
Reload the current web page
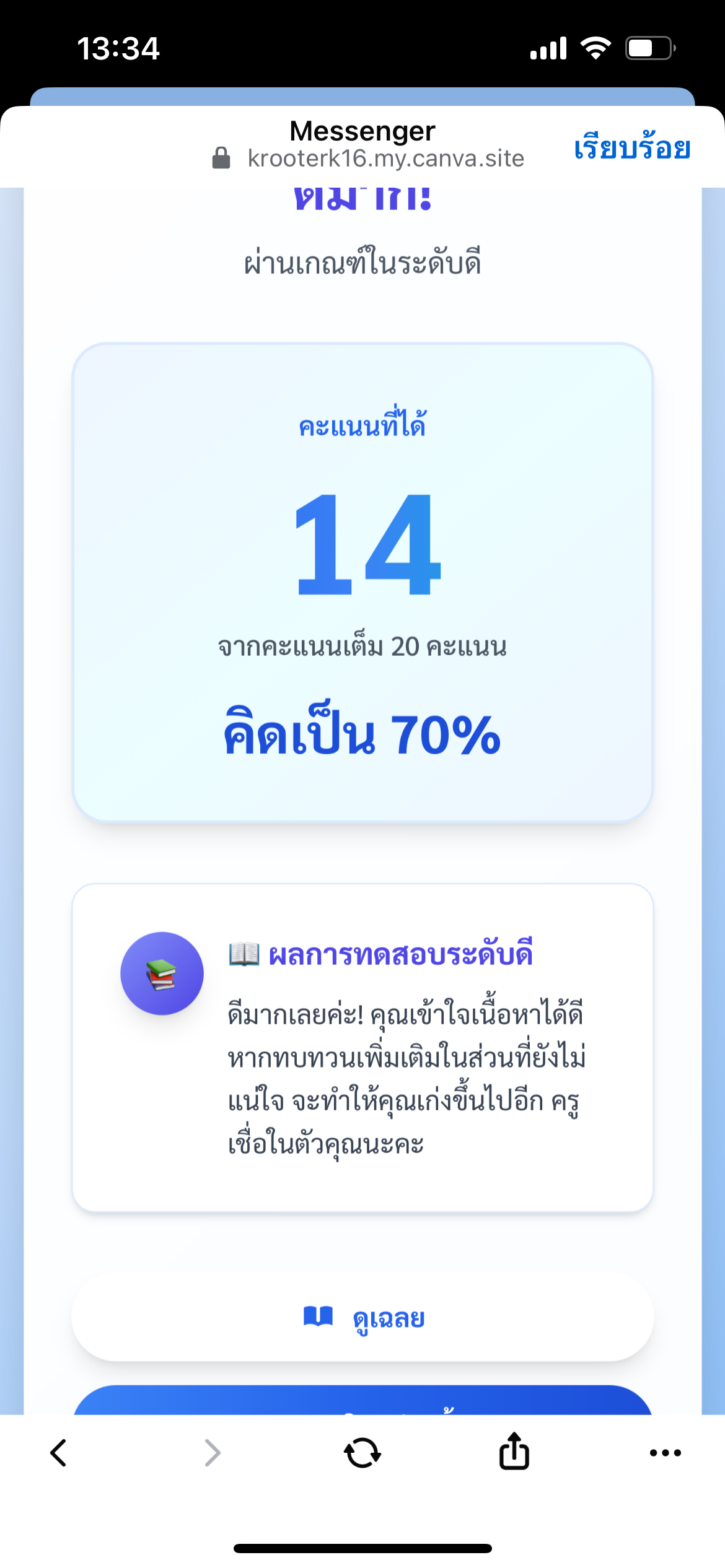pos(362,1452)
